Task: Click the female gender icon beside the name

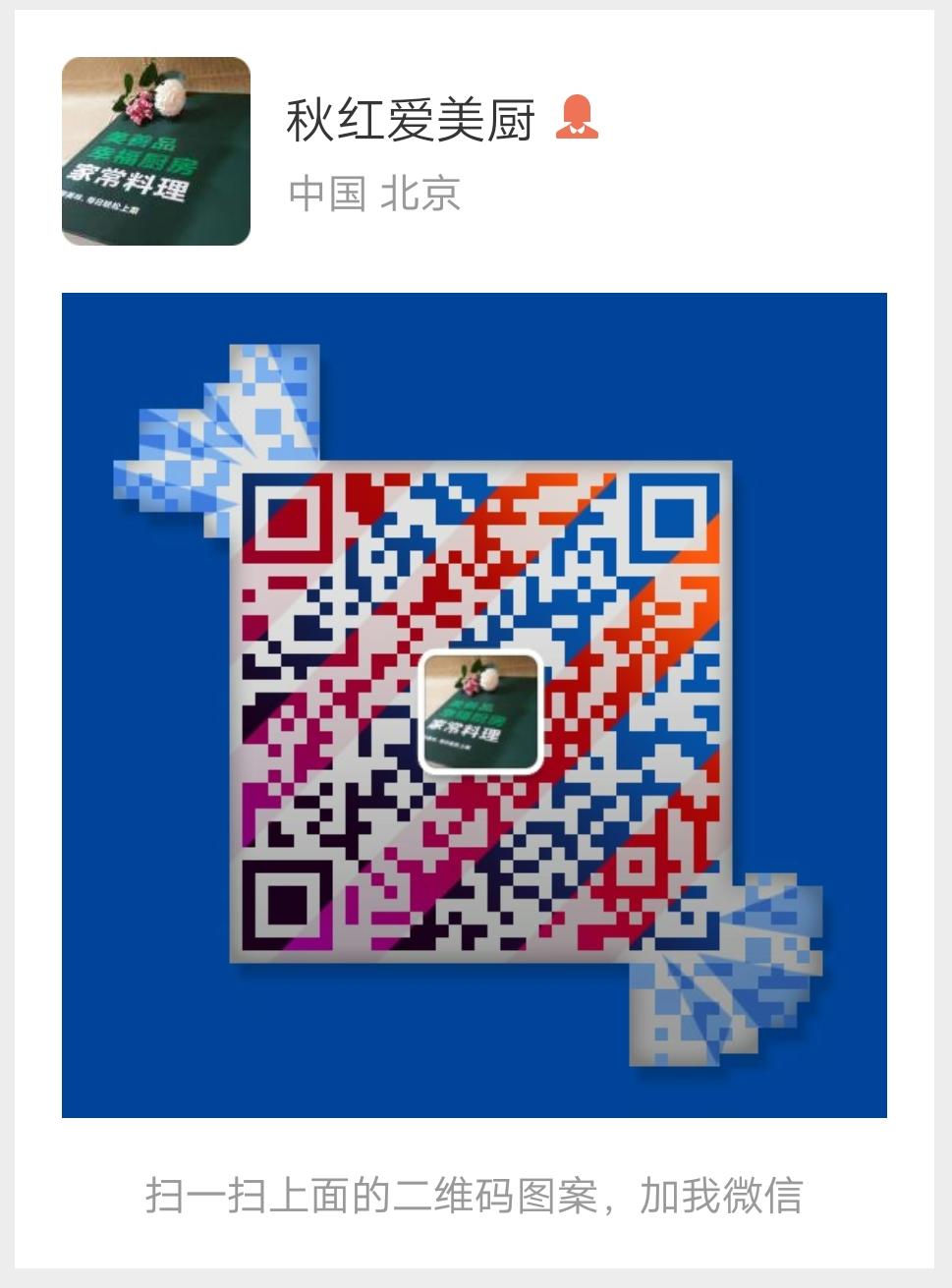Action: click(579, 118)
